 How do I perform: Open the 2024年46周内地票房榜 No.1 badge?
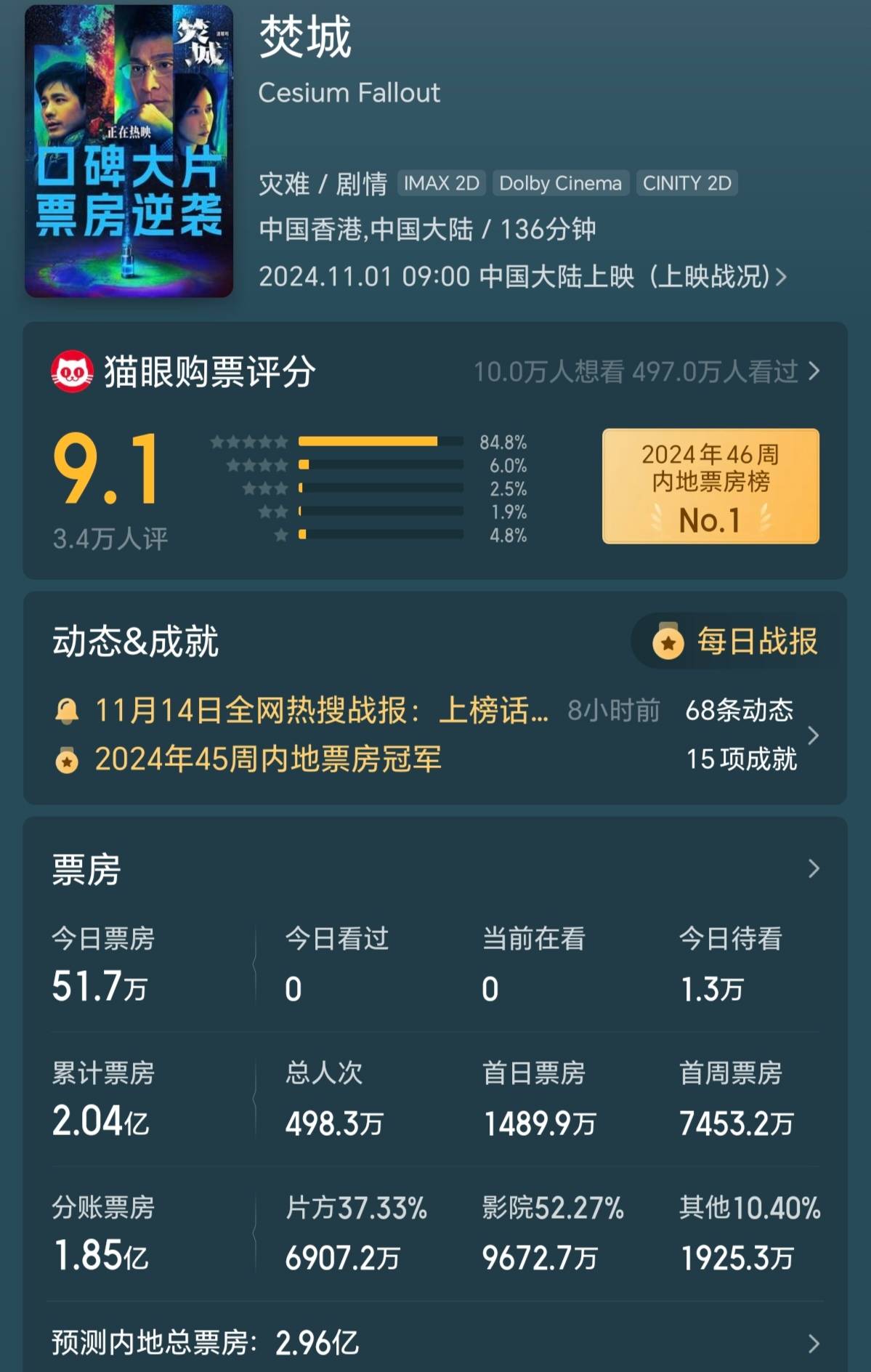tap(710, 486)
